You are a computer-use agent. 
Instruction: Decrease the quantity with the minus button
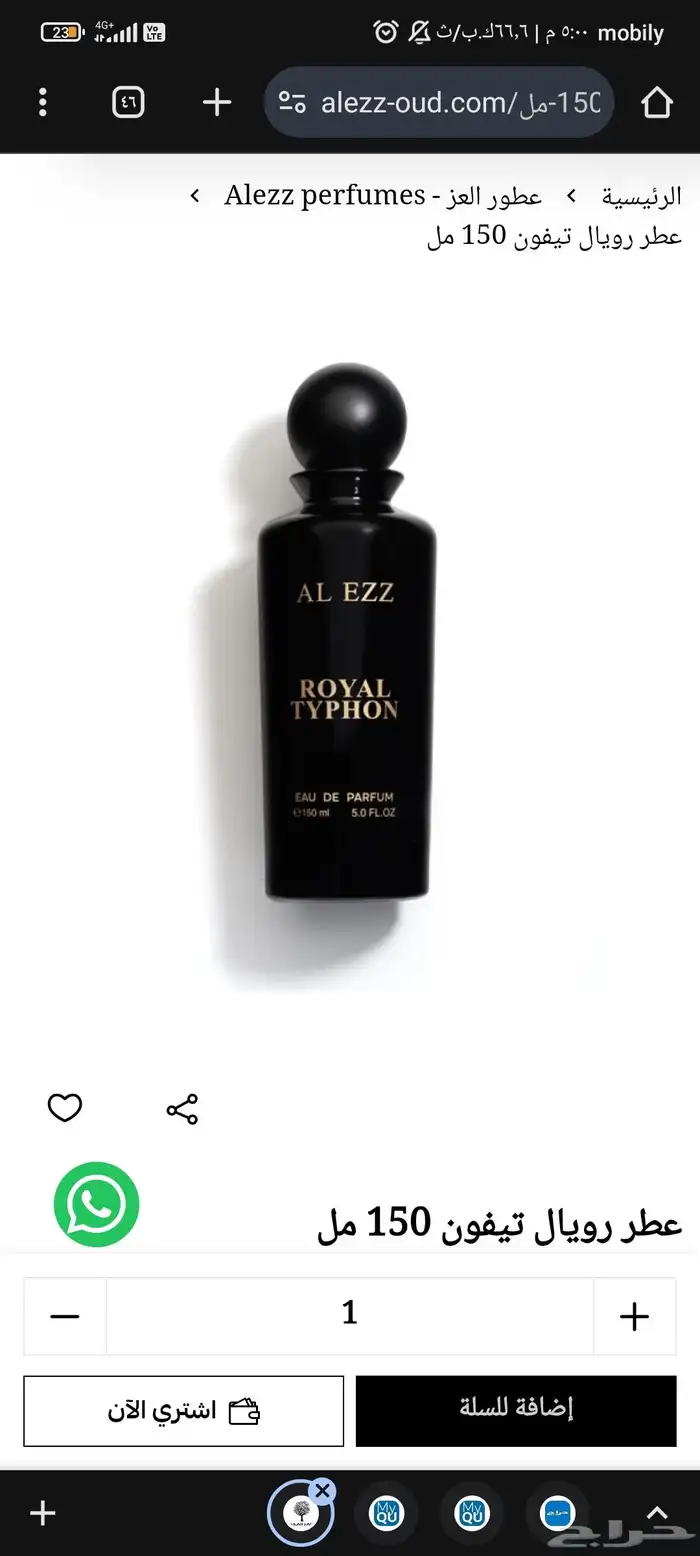pos(65,1316)
